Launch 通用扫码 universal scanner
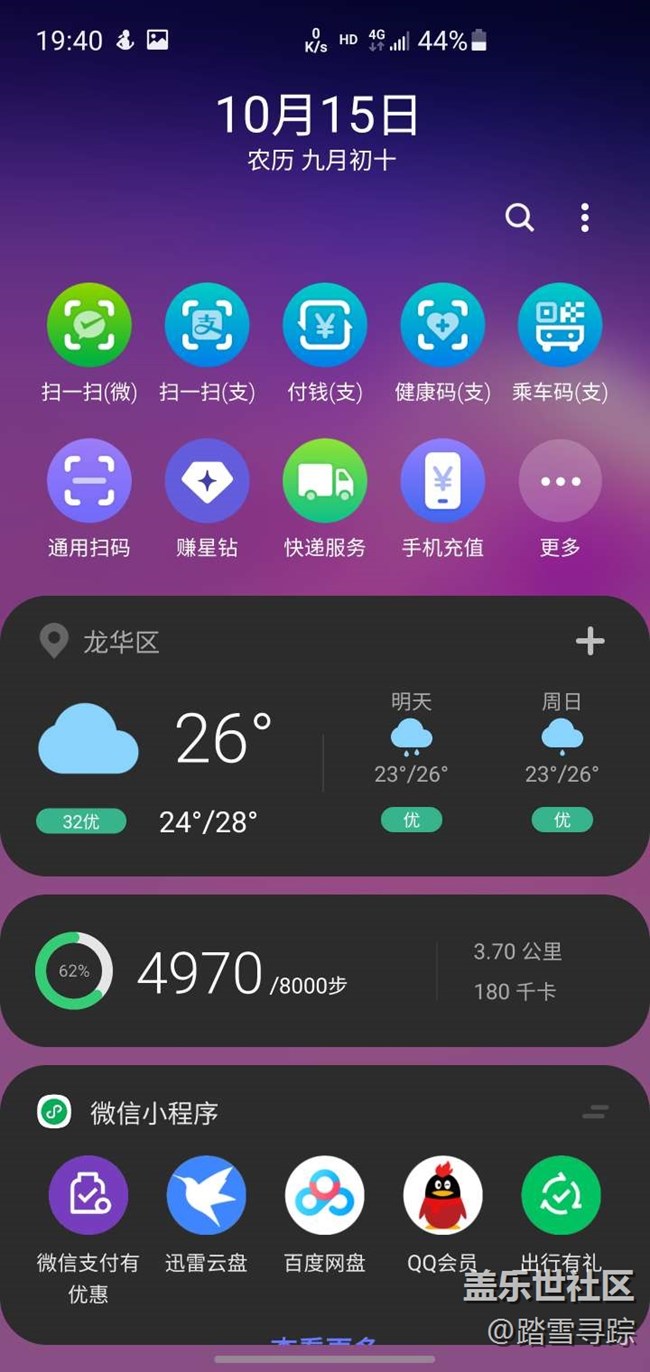Screen dimensions: 650x1372 click(x=89, y=481)
